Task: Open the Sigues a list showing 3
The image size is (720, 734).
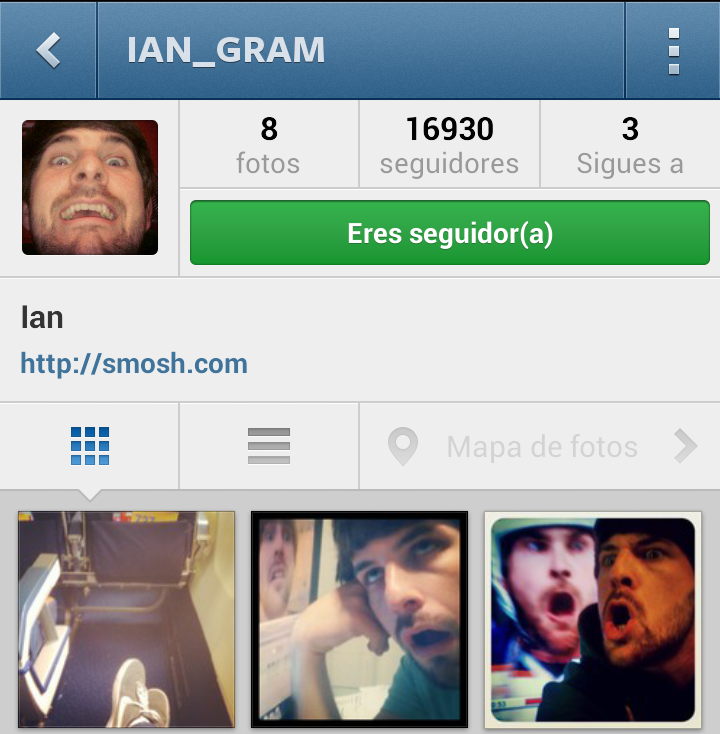Action: coord(629,143)
